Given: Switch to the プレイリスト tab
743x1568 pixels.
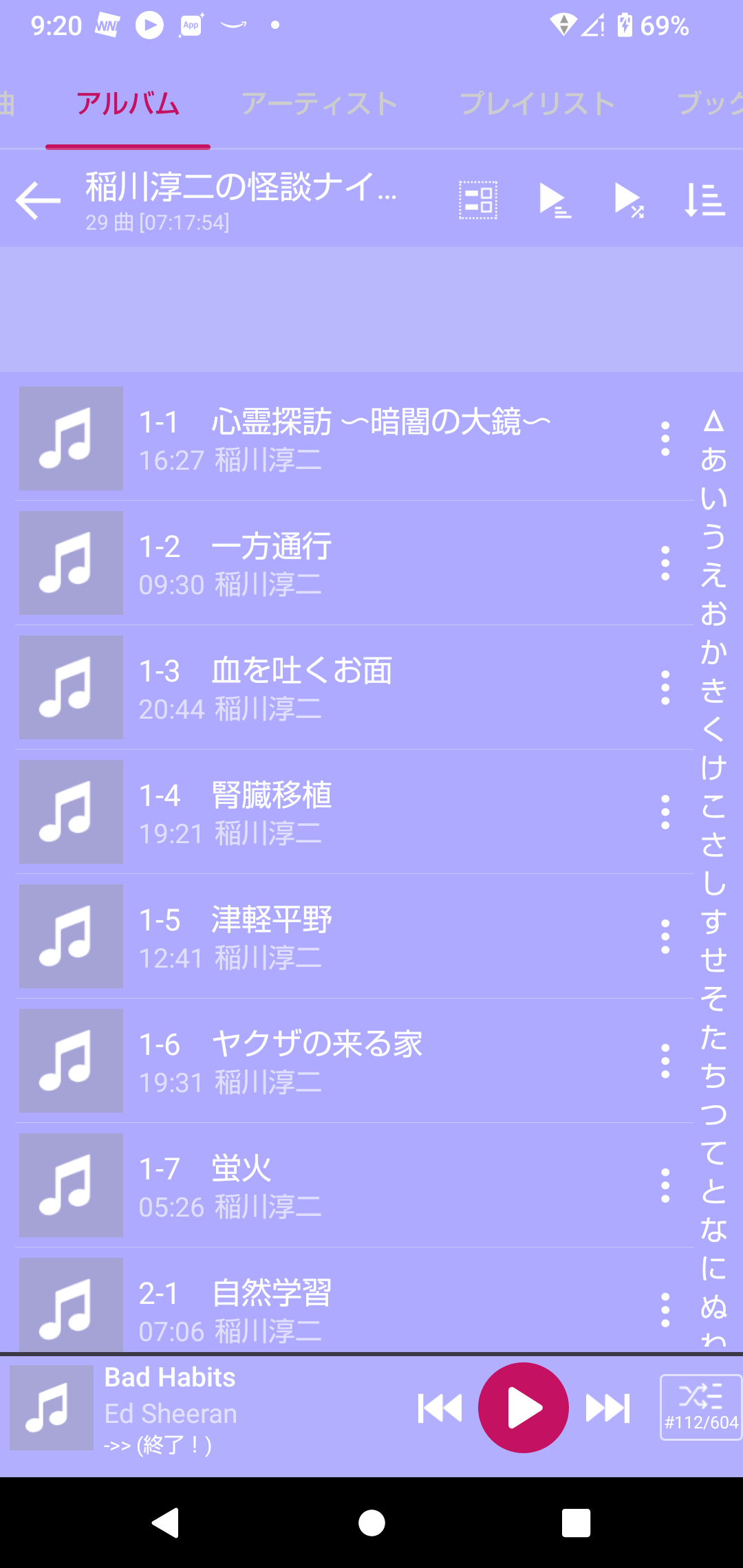Looking at the screenshot, I should coord(537,104).
